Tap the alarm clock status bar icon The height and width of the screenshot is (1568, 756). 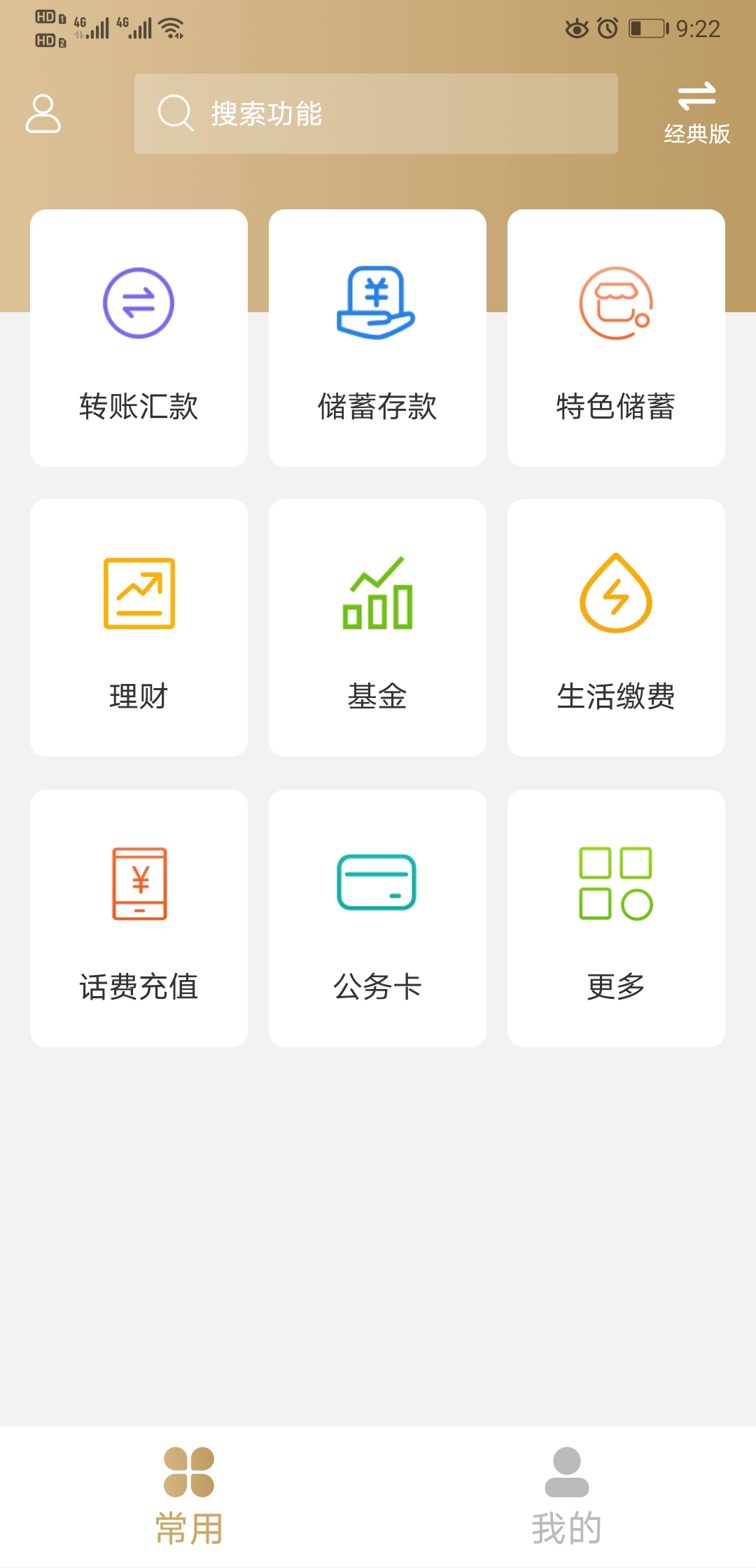pos(606,28)
